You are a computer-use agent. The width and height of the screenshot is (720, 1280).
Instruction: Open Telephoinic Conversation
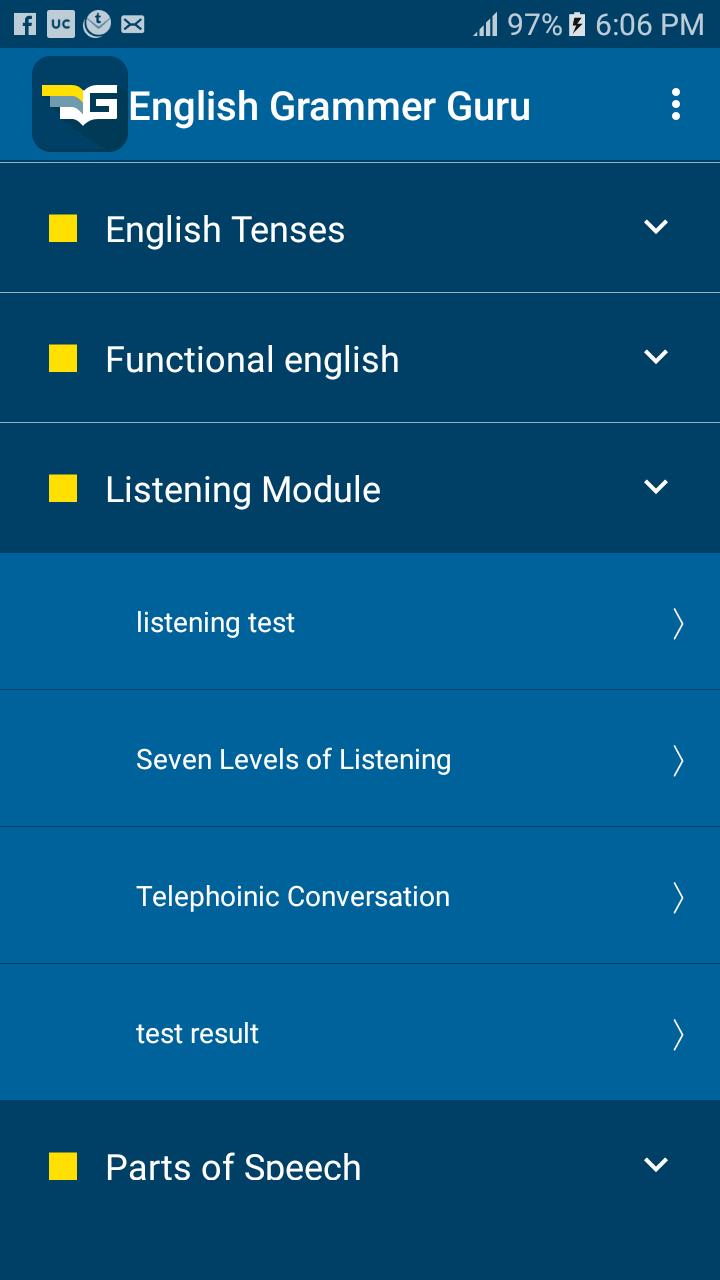pos(360,896)
